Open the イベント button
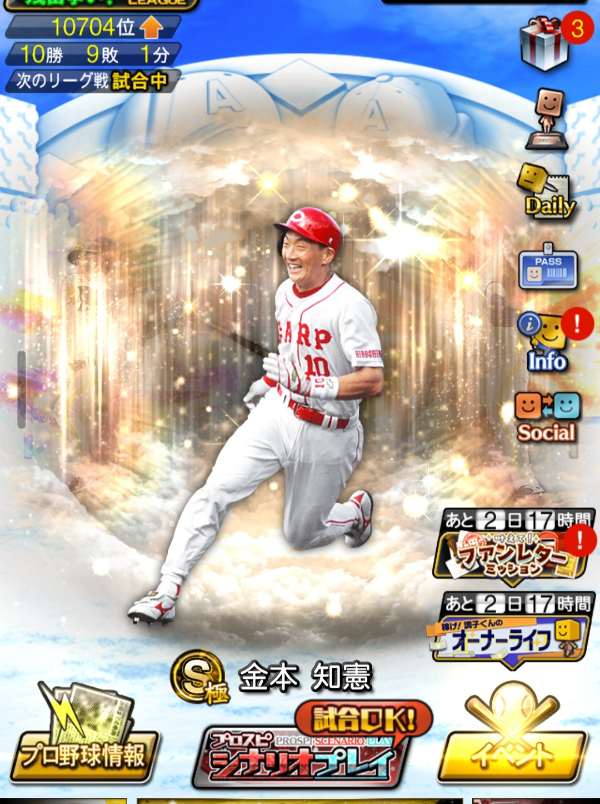Viewport: 600px width, 804px height. click(511, 736)
